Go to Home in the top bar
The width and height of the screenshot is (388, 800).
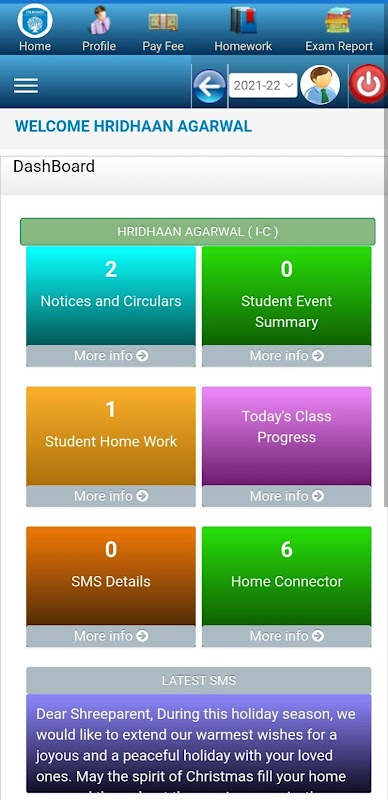pos(35,28)
